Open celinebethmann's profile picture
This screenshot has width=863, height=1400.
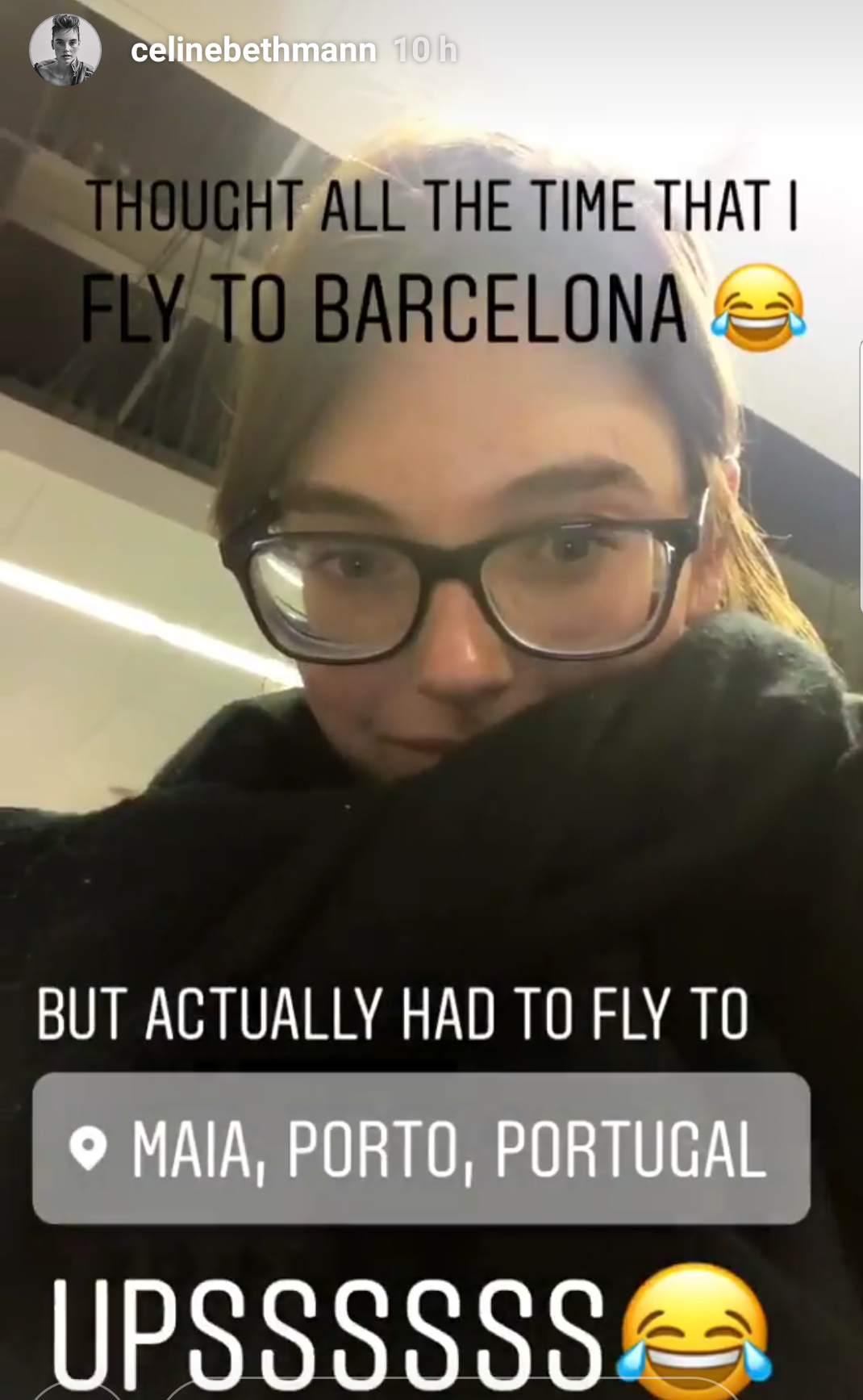tap(65, 50)
